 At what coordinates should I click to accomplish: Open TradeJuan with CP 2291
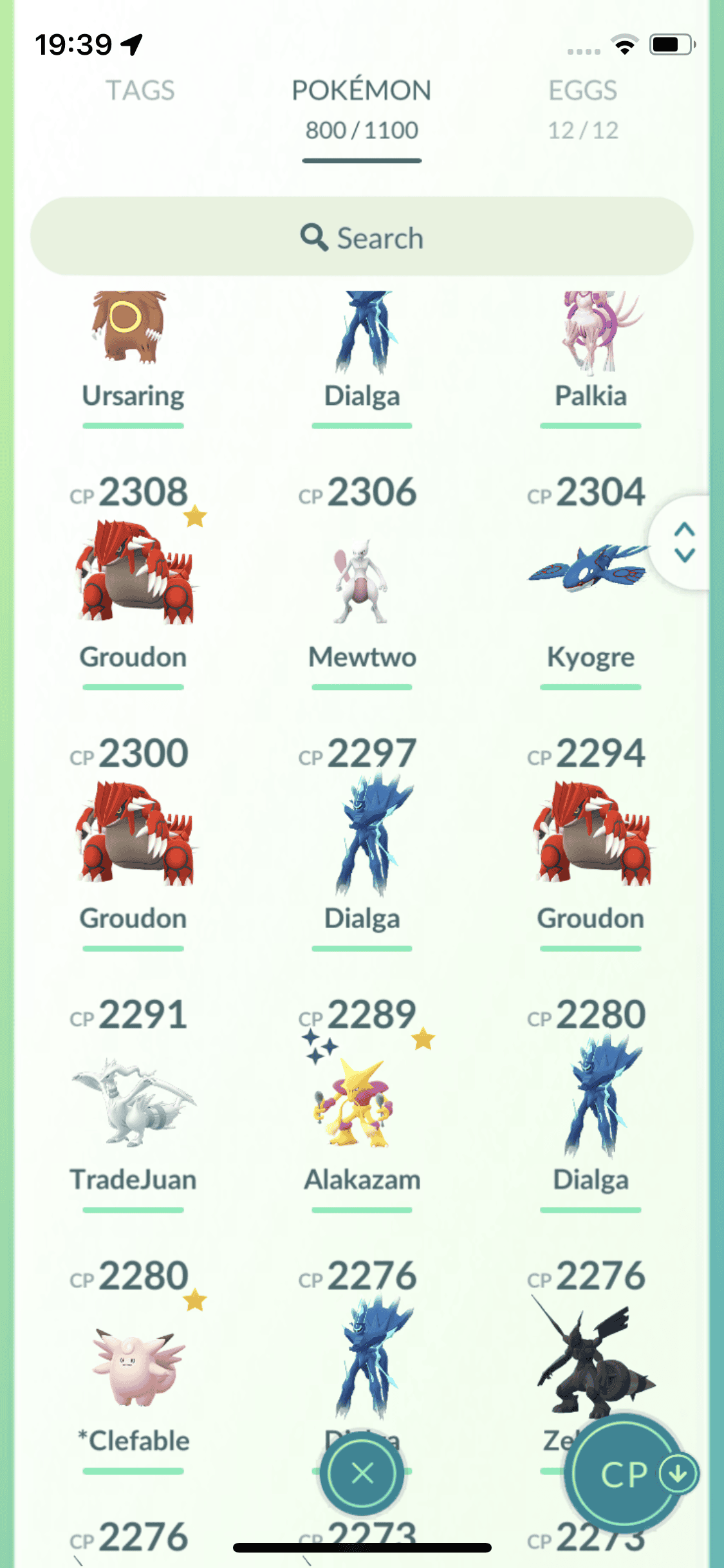(134, 1101)
